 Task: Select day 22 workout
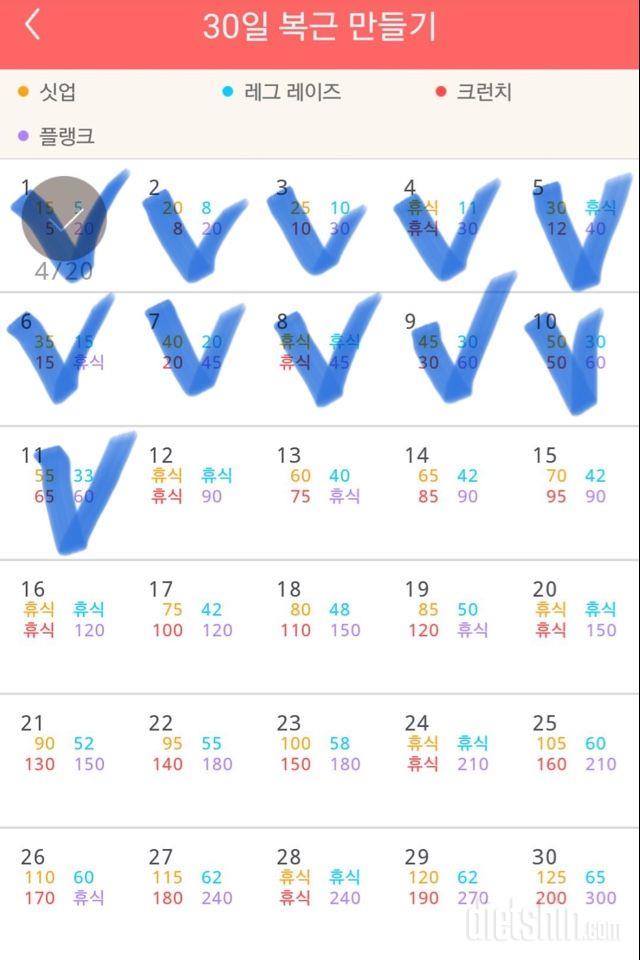click(x=192, y=760)
